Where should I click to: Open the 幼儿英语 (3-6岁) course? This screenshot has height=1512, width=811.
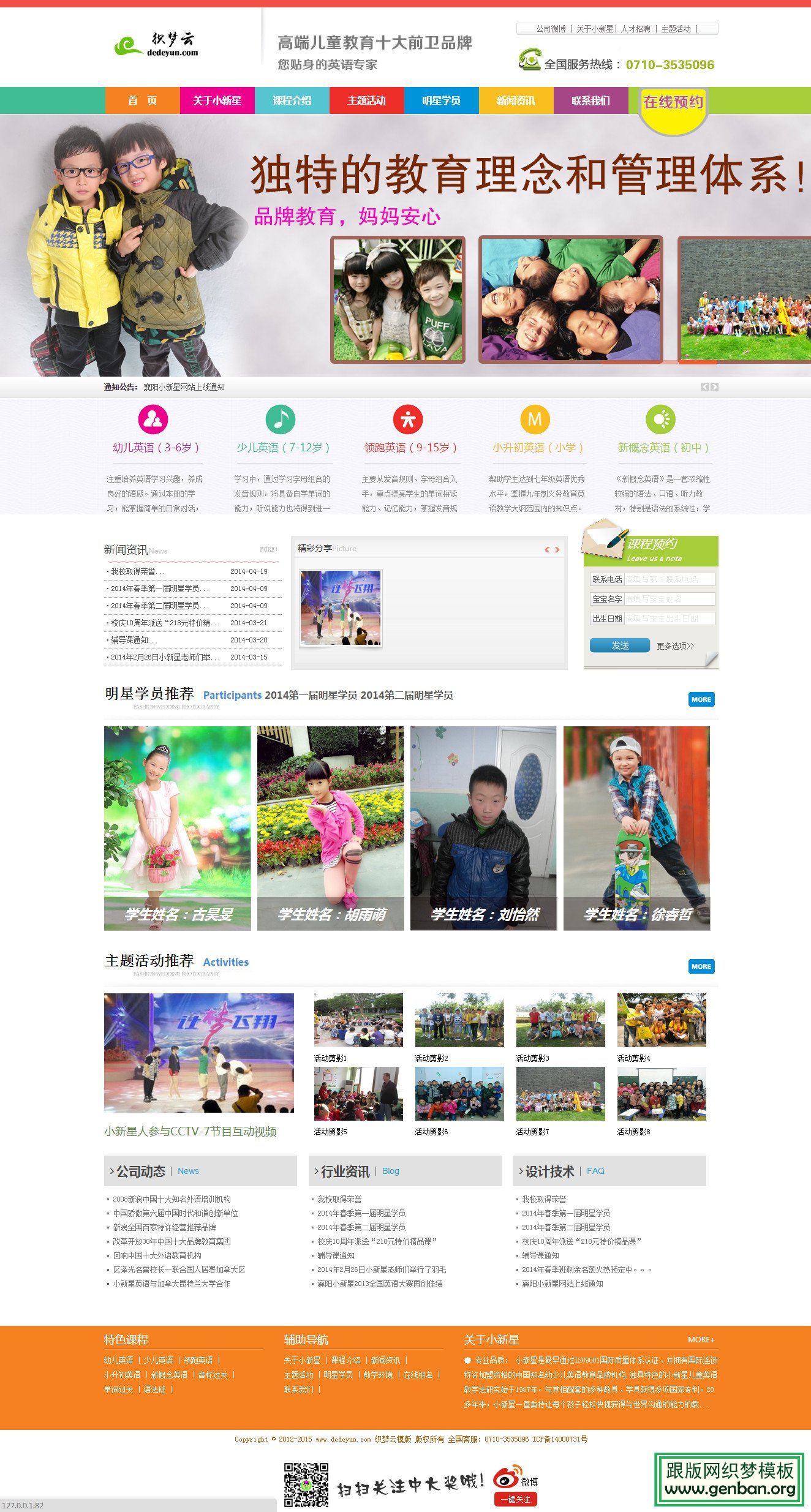(x=156, y=448)
